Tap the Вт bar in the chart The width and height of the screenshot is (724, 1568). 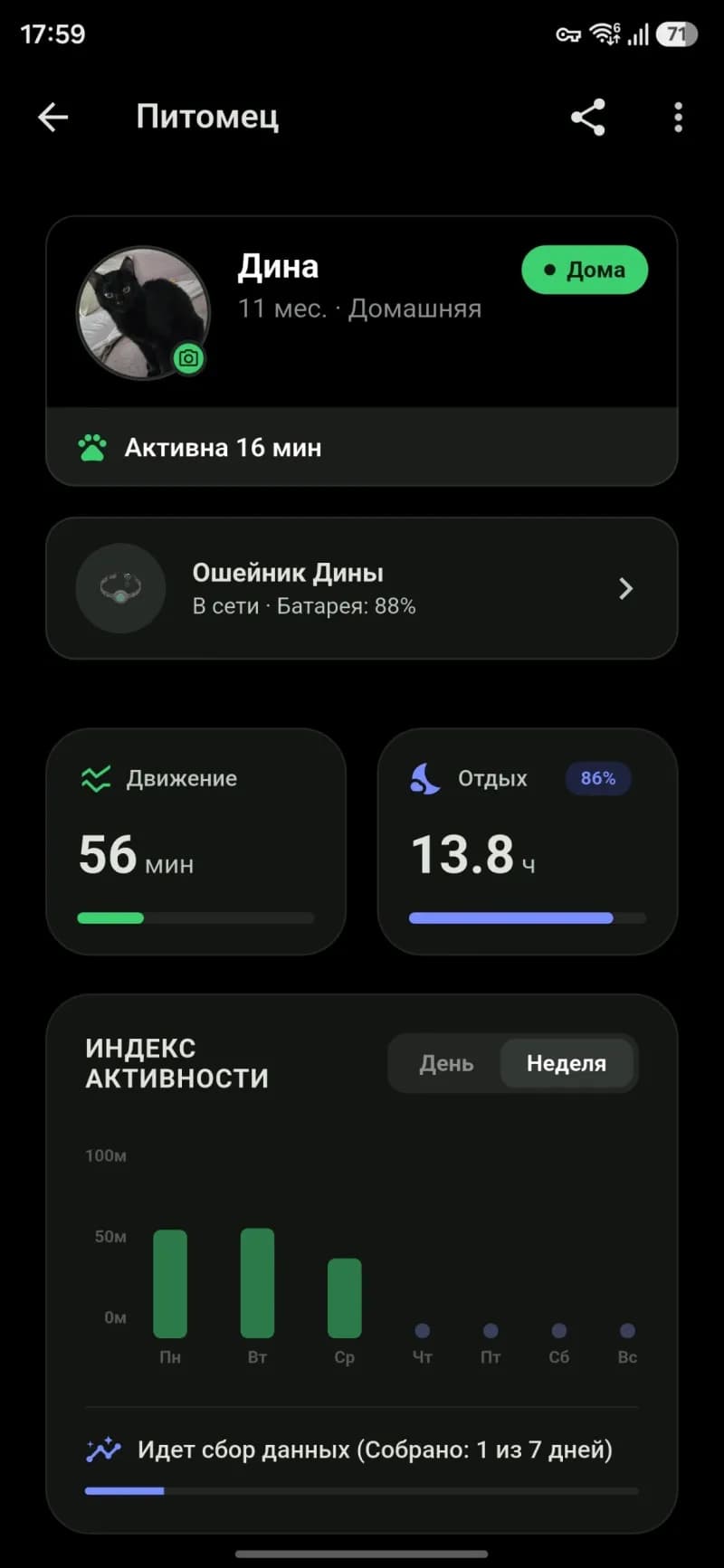(x=257, y=1283)
